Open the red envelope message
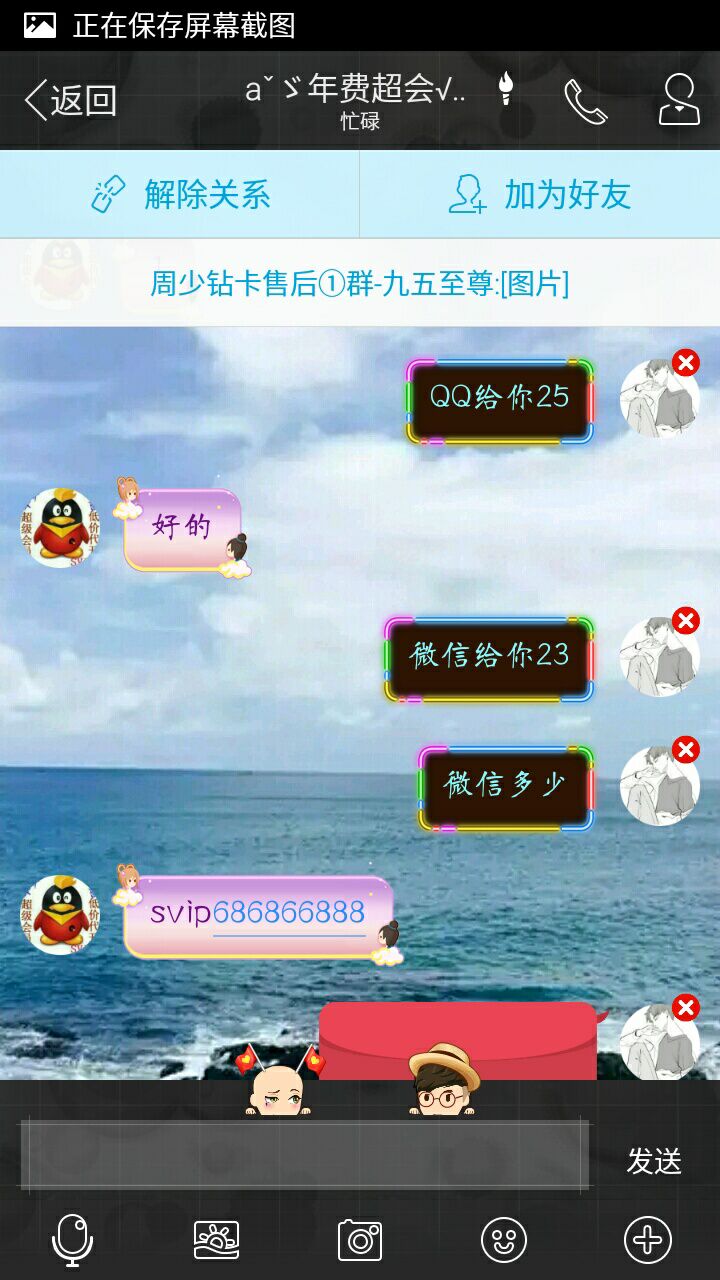The image size is (720, 1280). point(458,1040)
